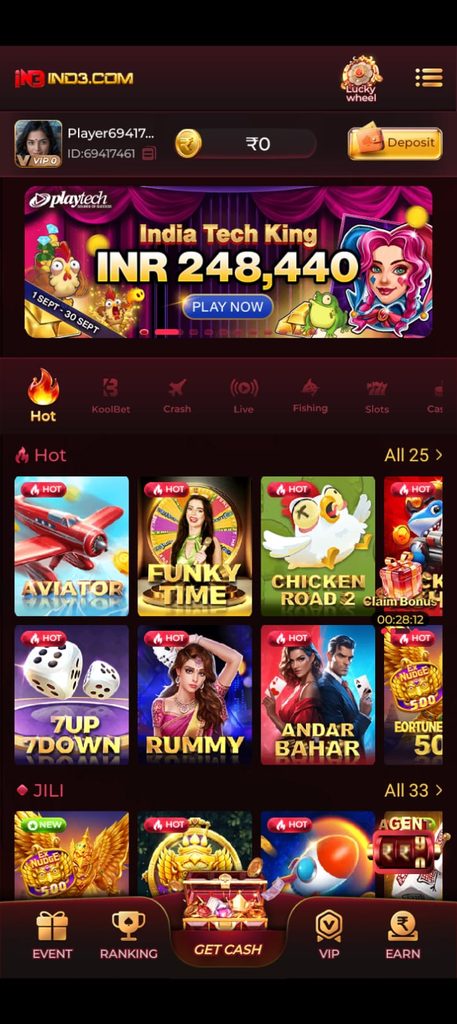Launch the Aviator game

72,546
